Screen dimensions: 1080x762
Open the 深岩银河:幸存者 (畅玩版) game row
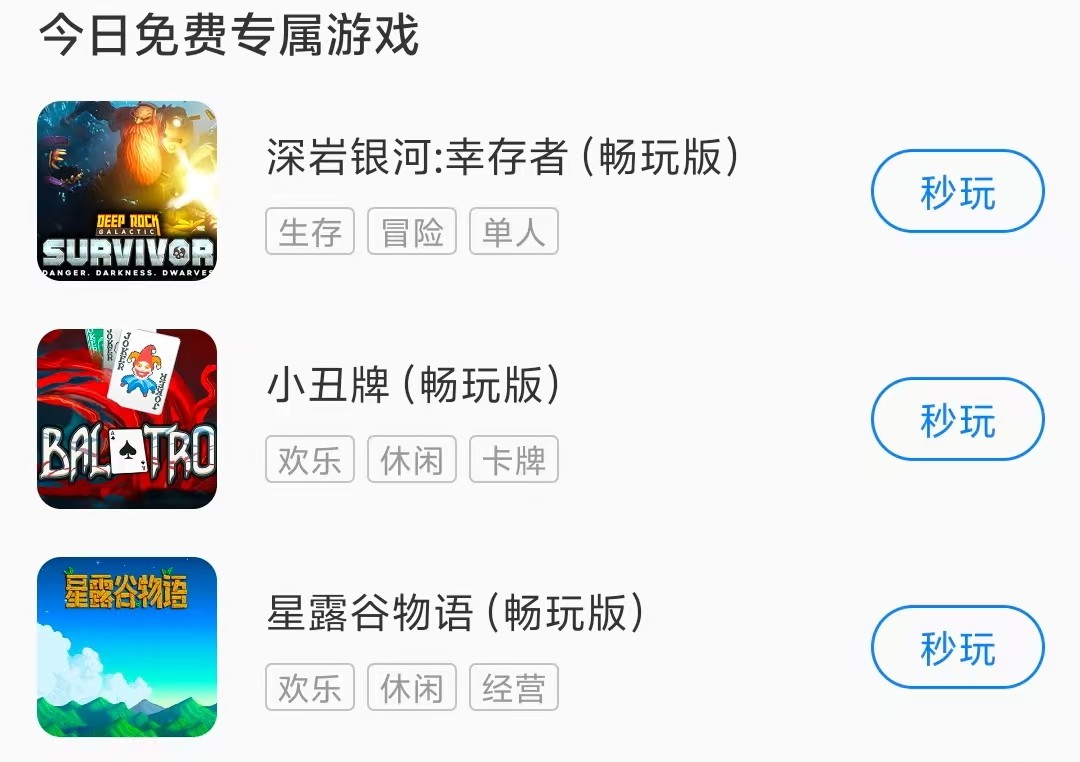click(503, 158)
